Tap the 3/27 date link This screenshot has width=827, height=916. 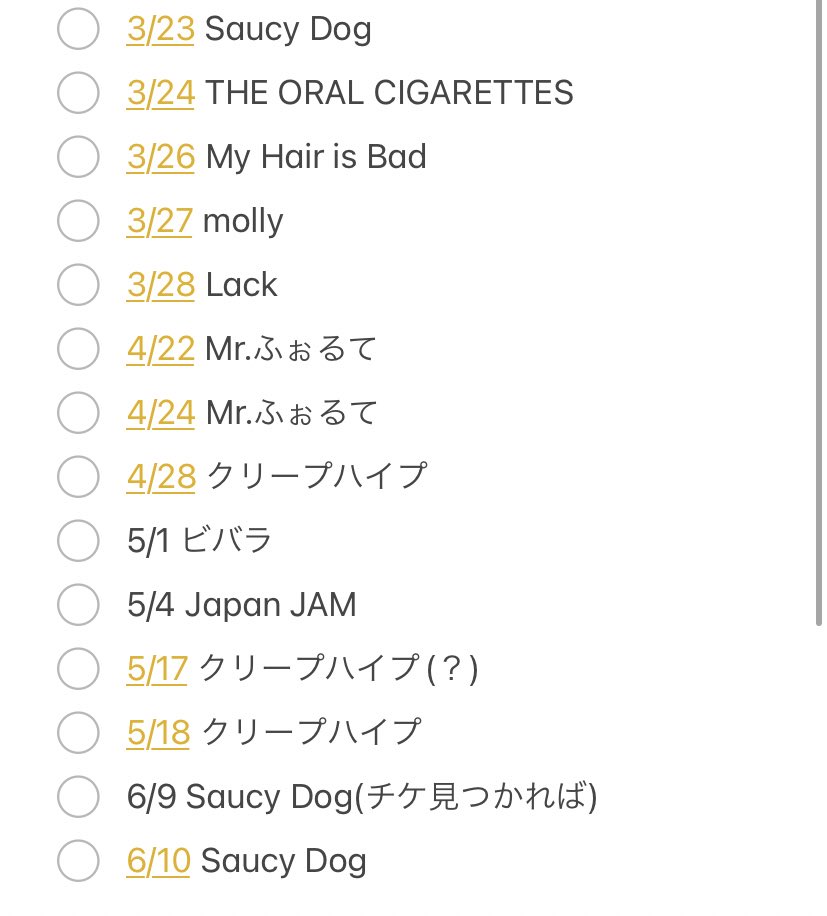click(x=159, y=221)
